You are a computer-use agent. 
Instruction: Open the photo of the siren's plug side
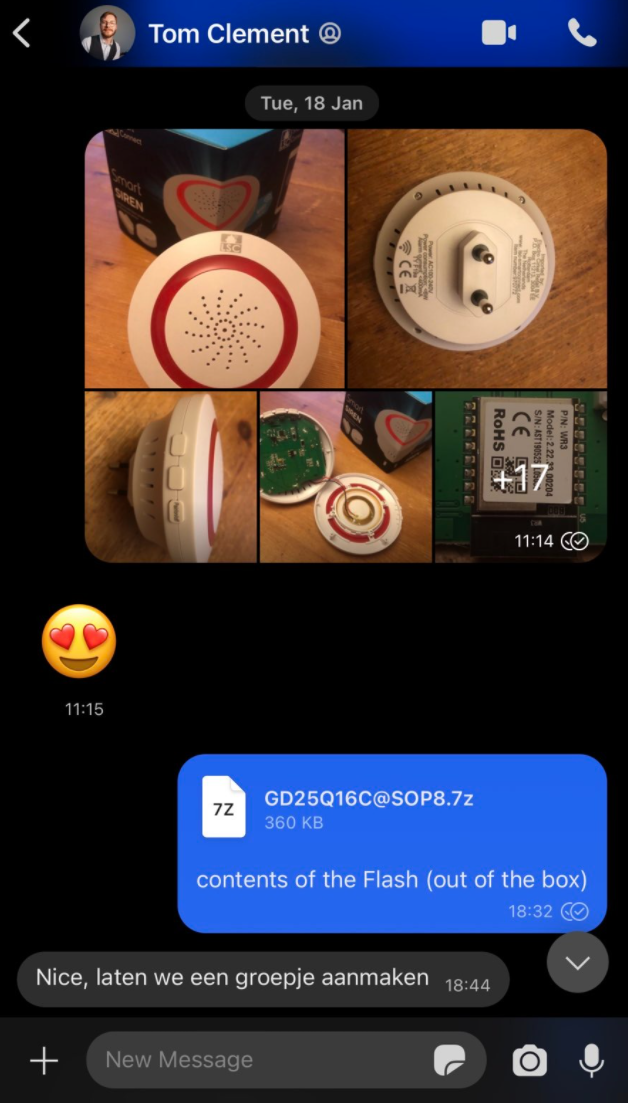tap(477, 258)
